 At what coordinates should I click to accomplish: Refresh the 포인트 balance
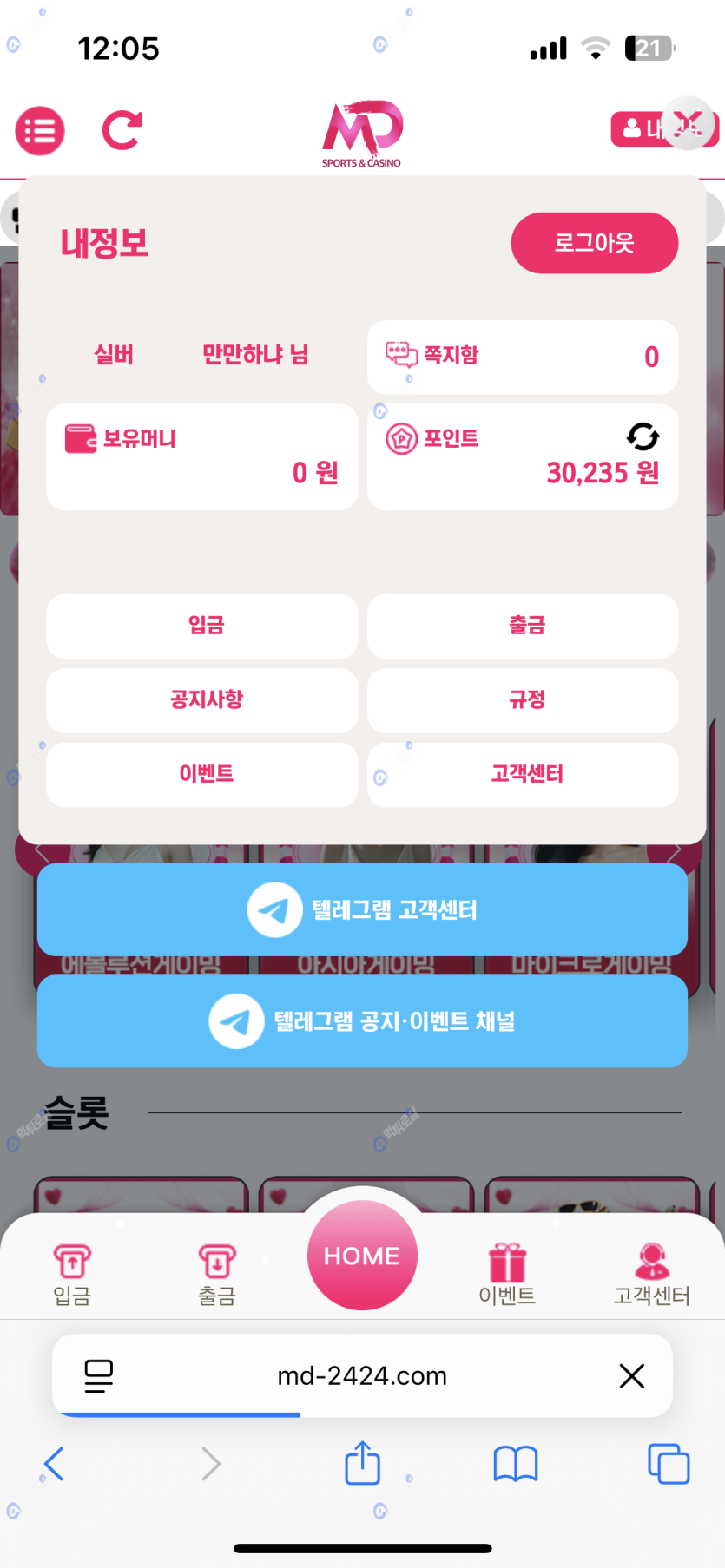643,436
